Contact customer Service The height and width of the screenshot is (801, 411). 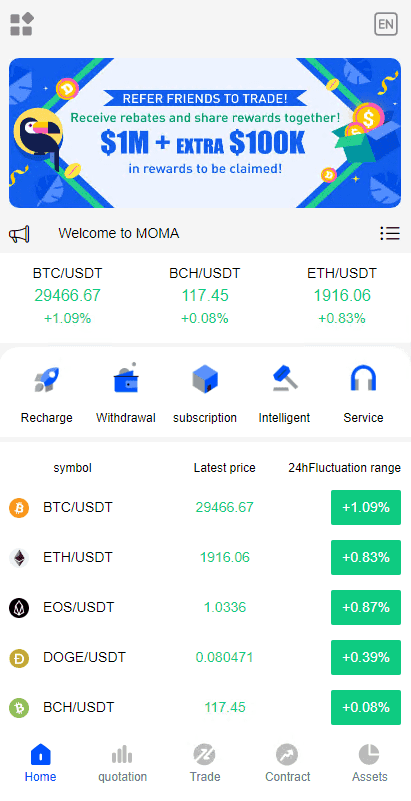(x=363, y=394)
